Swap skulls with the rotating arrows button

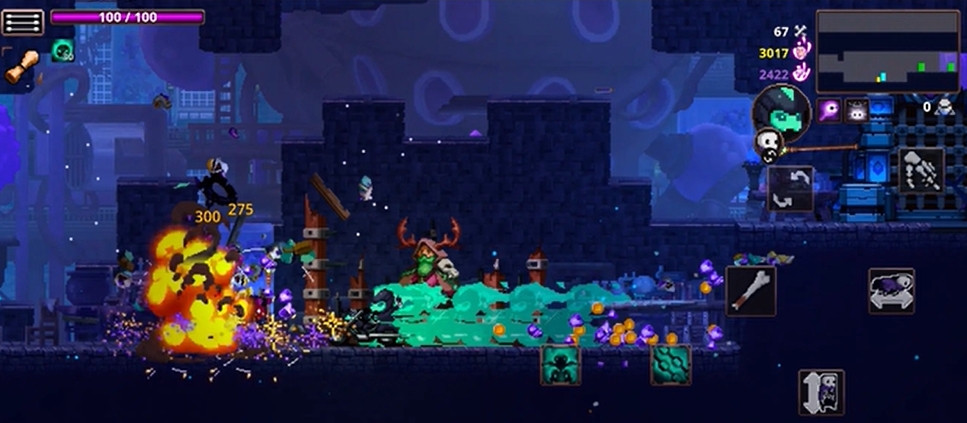pyautogui.click(x=789, y=190)
